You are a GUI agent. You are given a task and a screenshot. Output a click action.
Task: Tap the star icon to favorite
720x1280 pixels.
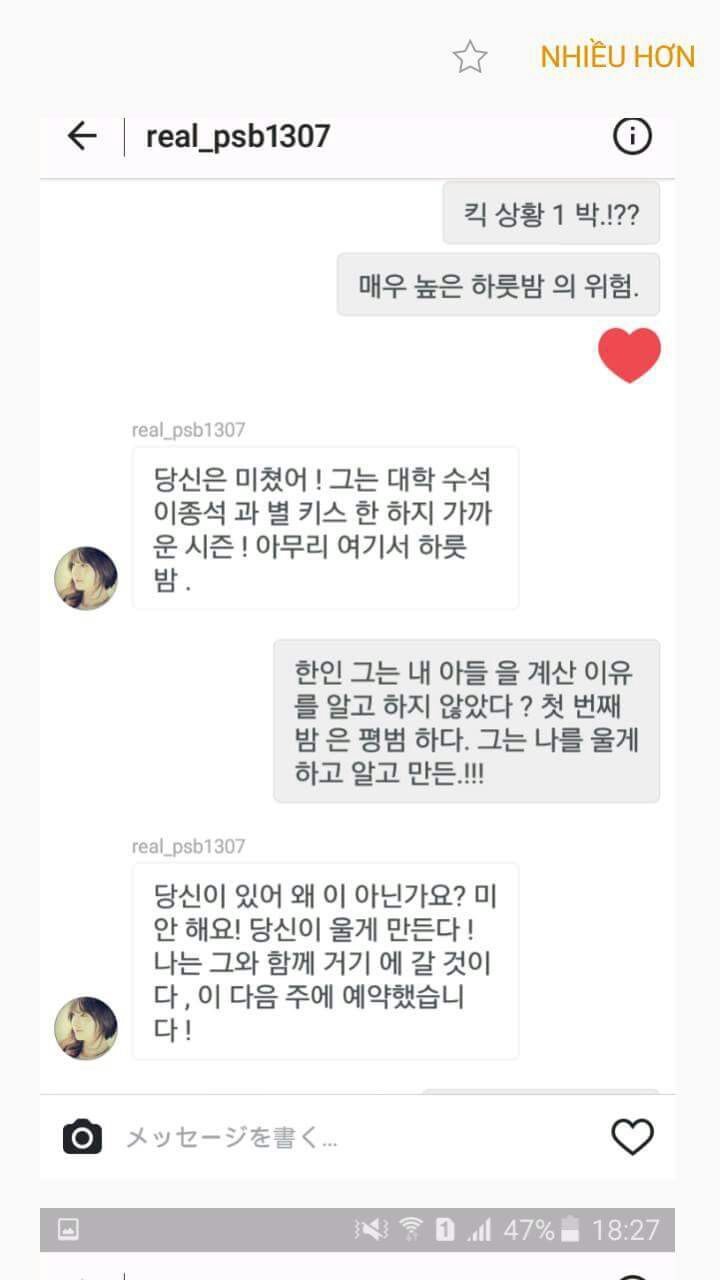[x=469, y=57]
